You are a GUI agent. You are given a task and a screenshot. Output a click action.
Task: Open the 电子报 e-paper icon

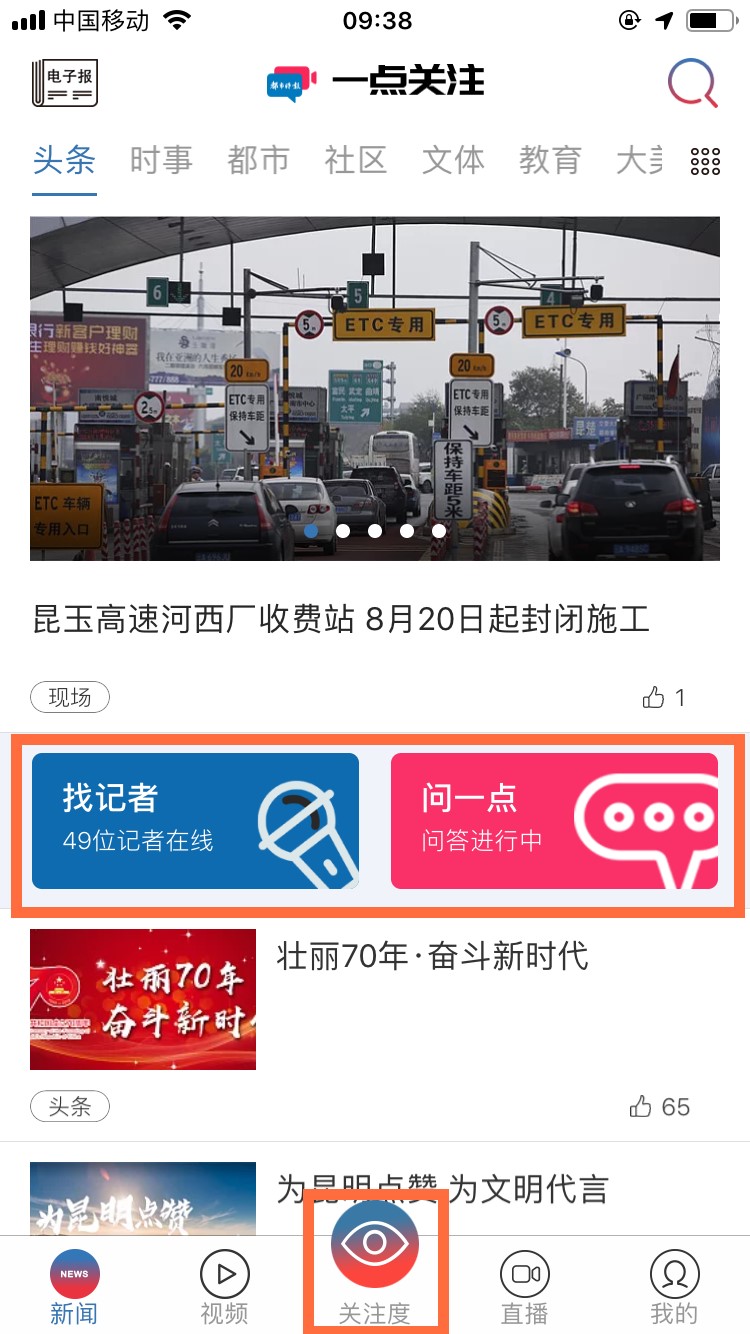(65, 83)
